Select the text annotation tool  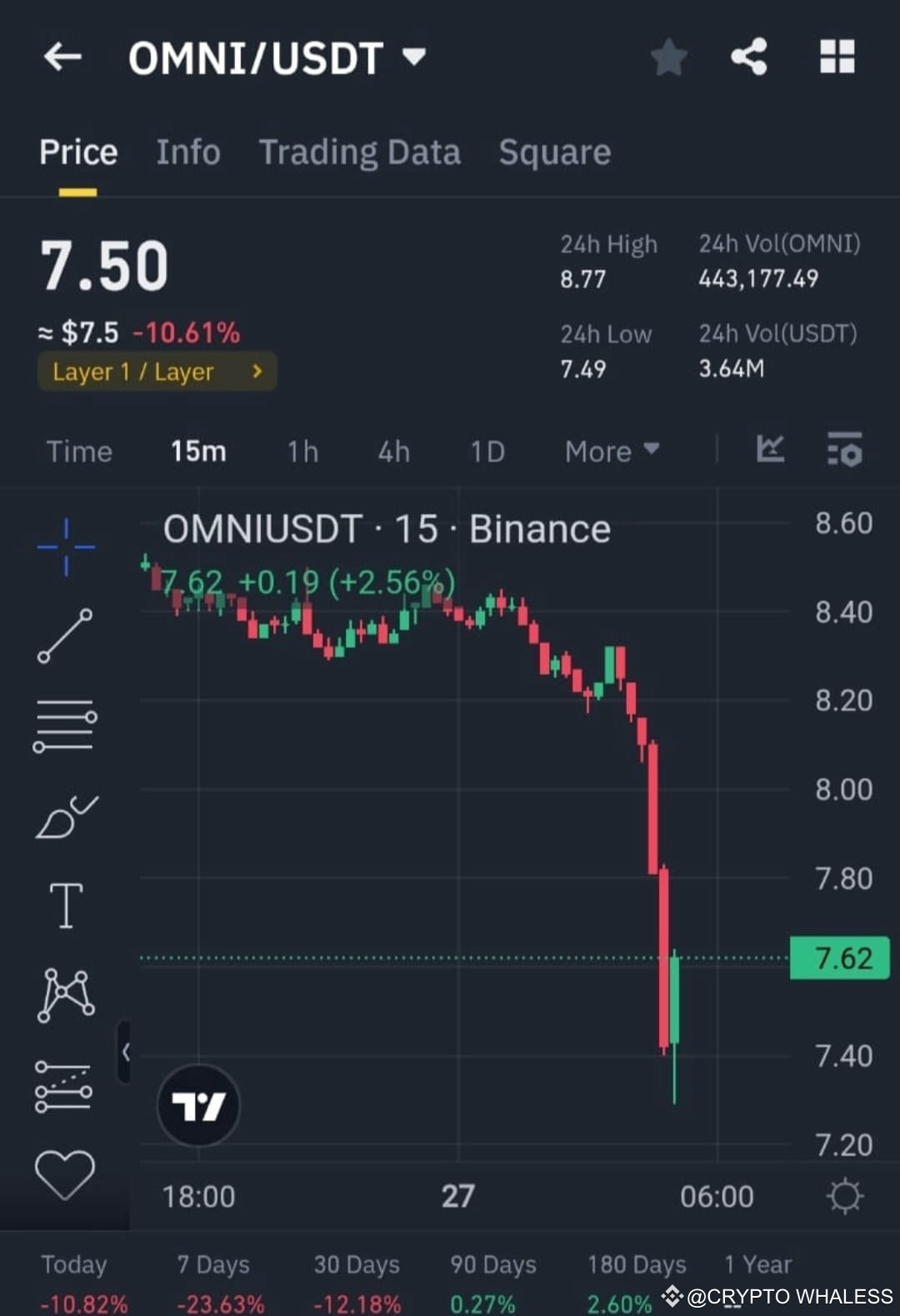point(65,905)
